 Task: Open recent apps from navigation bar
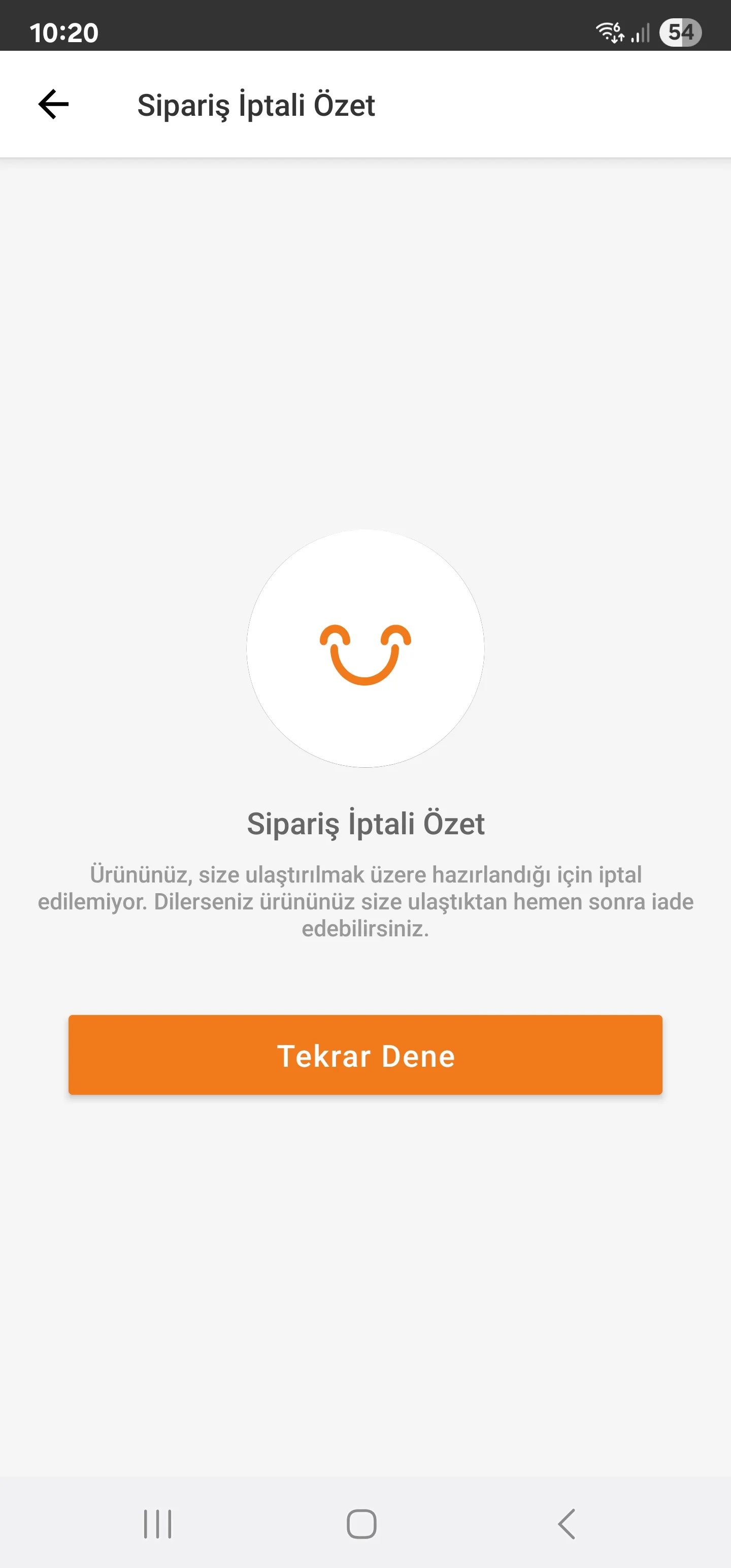tap(158, 1523)
